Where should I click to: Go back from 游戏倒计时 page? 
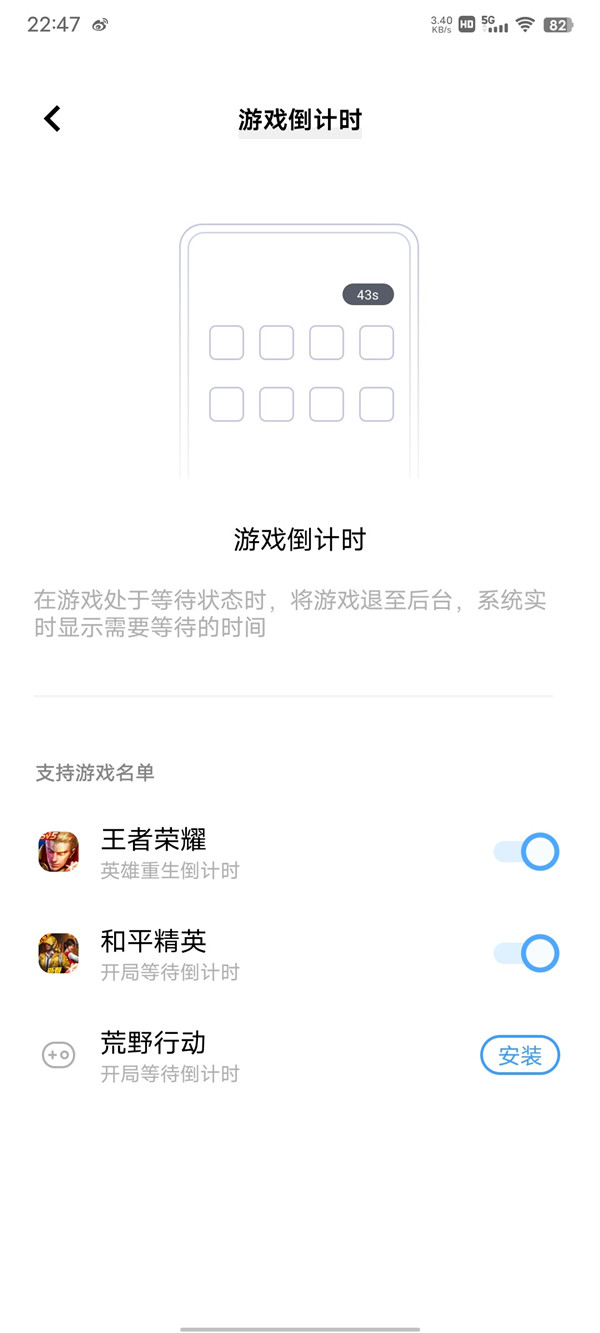click(x=52, y=119)
